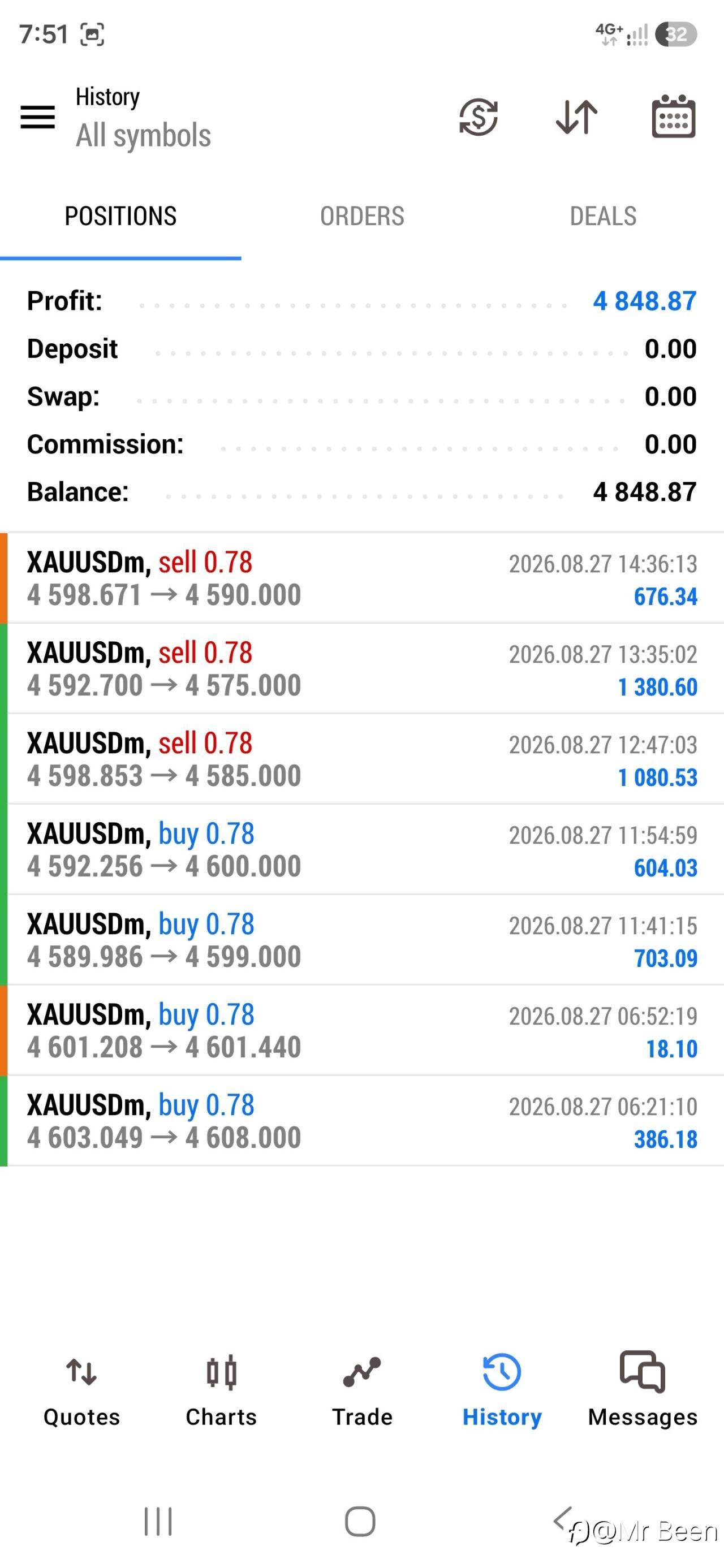Tap the system home button

click(360, 1522)
